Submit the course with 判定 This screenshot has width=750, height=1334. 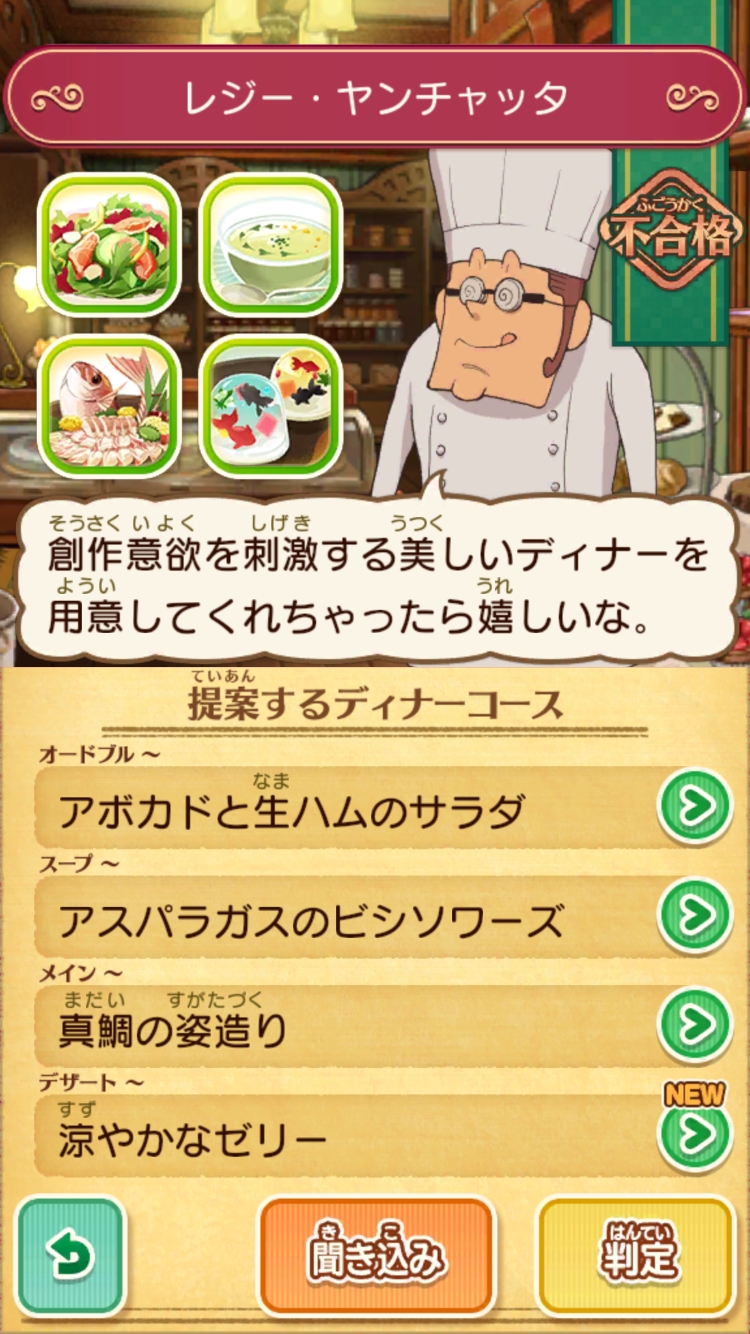(x=639, y=1256)
